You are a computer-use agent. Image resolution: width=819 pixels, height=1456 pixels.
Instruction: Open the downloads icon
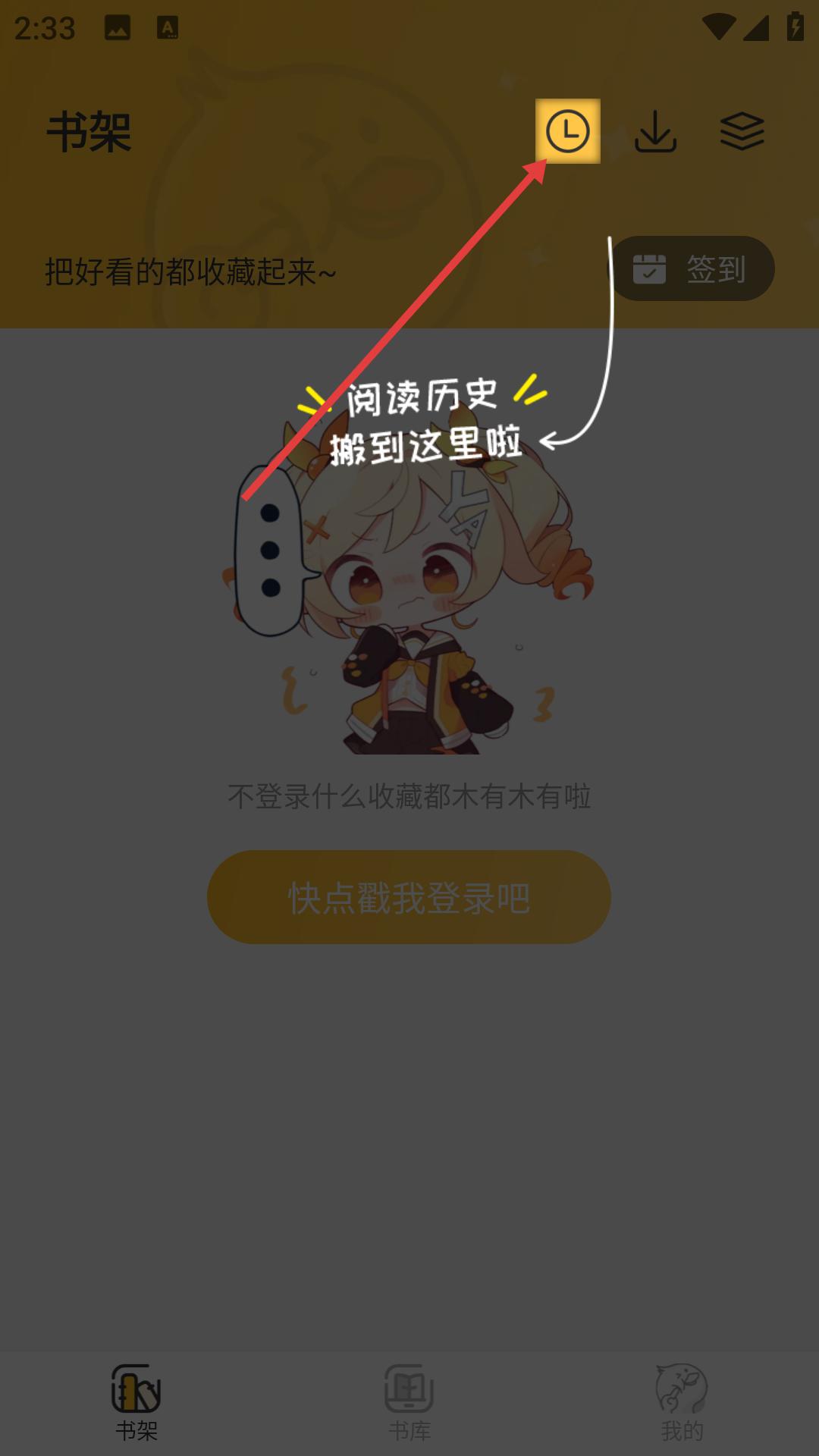[655, 131]
